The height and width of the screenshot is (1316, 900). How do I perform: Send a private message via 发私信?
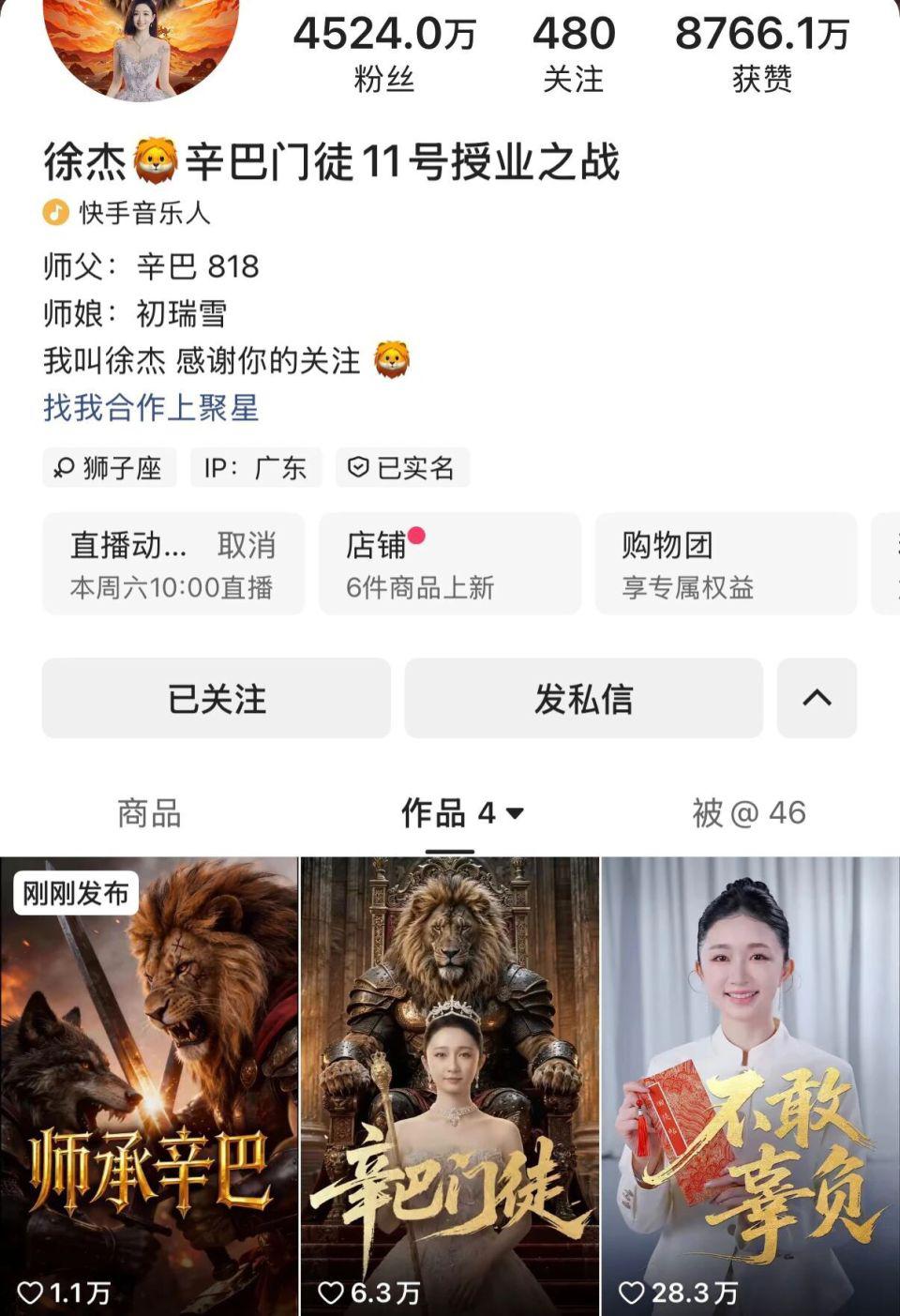coord(583,698)
